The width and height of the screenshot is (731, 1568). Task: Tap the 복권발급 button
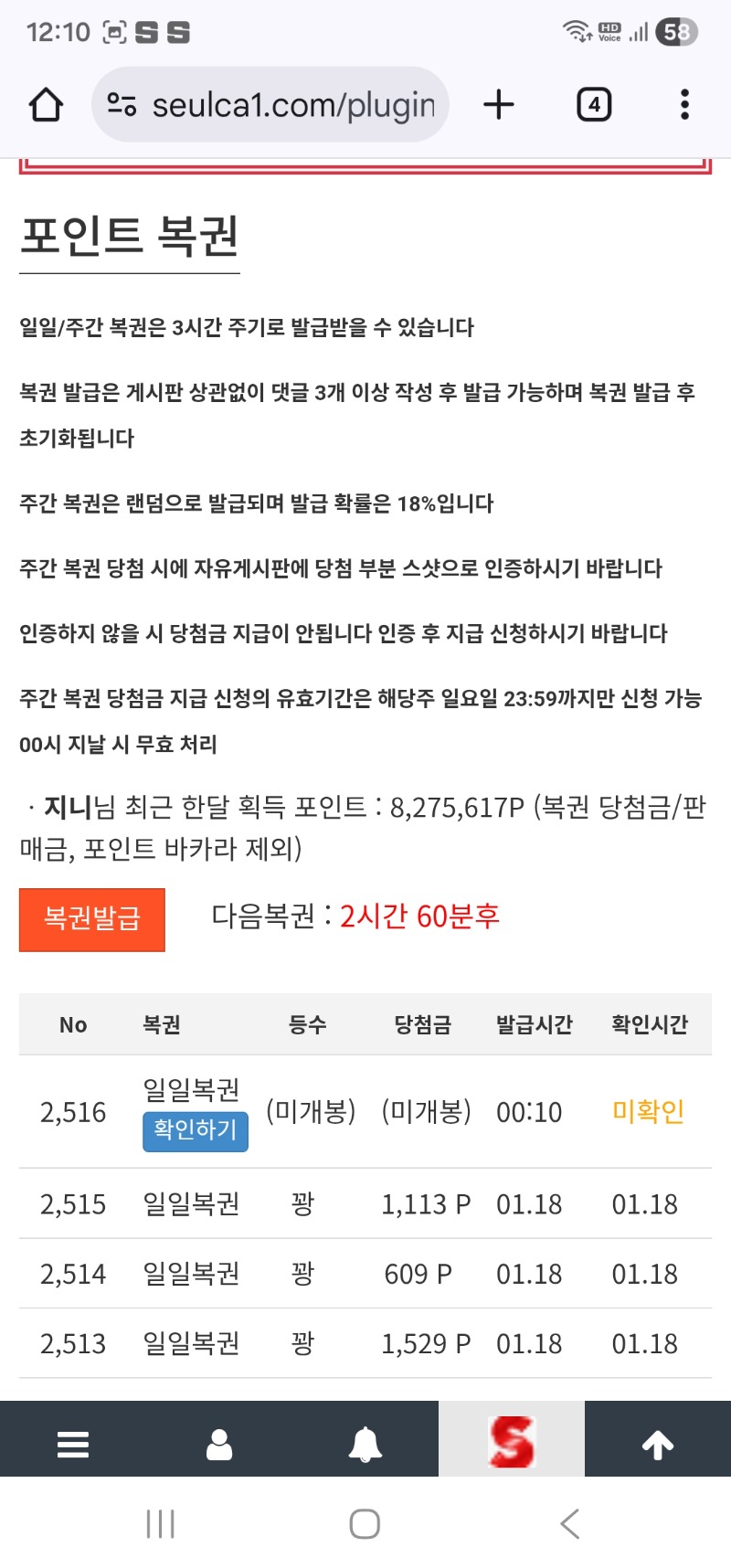click(x=92, y=919)
